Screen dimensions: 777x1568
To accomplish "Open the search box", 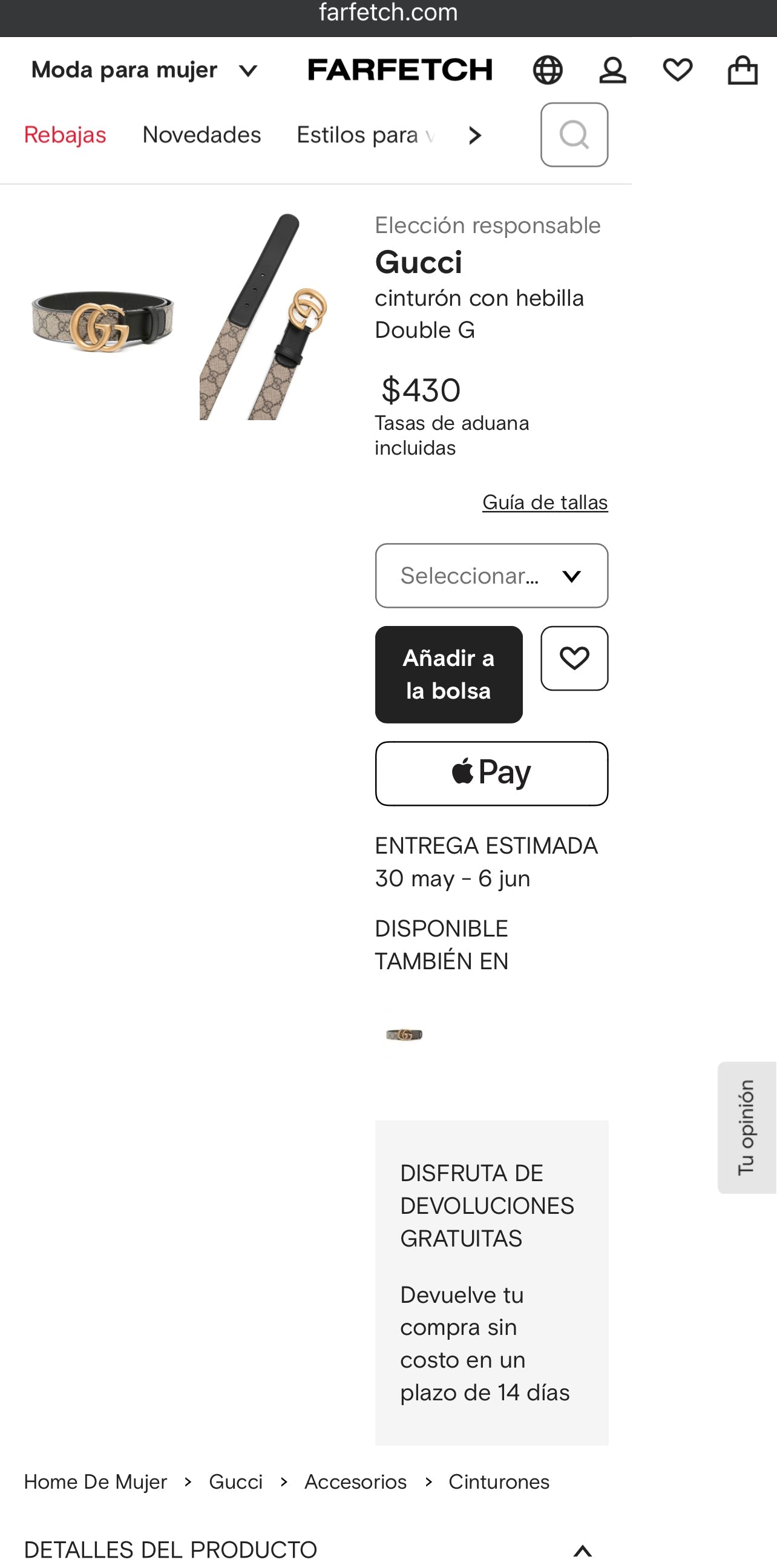I will click(x=574, y=134).
